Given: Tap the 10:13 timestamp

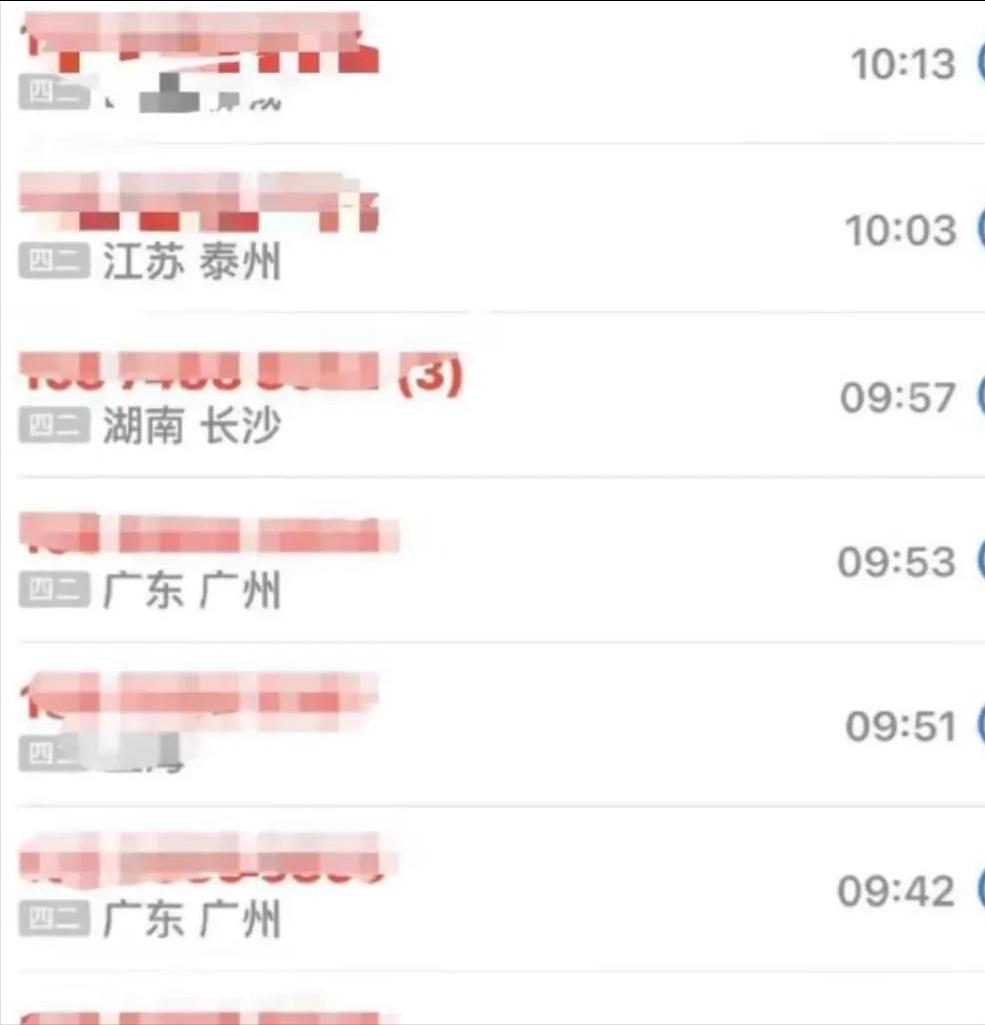Looking at the screenshot, I should [904, 63].
